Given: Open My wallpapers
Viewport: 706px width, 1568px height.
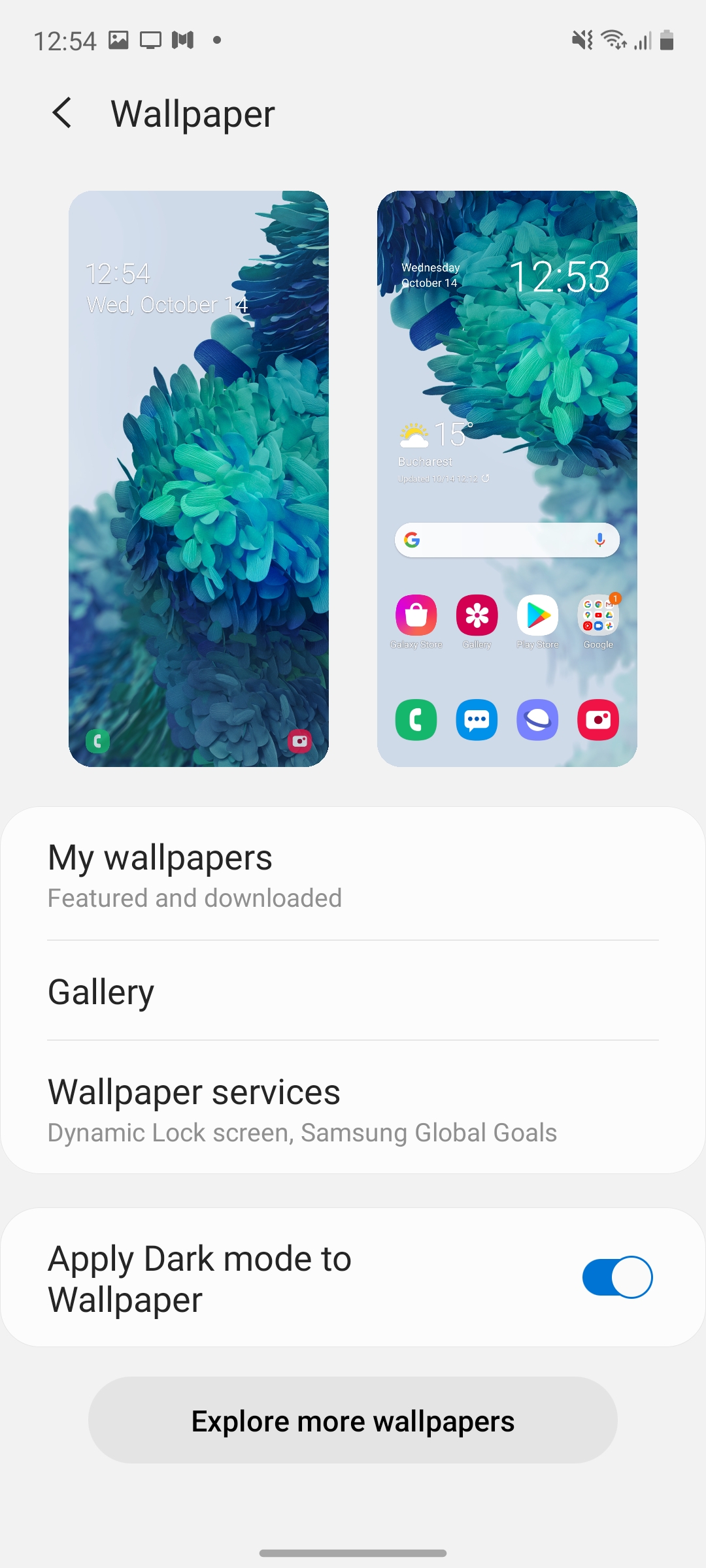Looking at the screenshot, I should 353,875.
